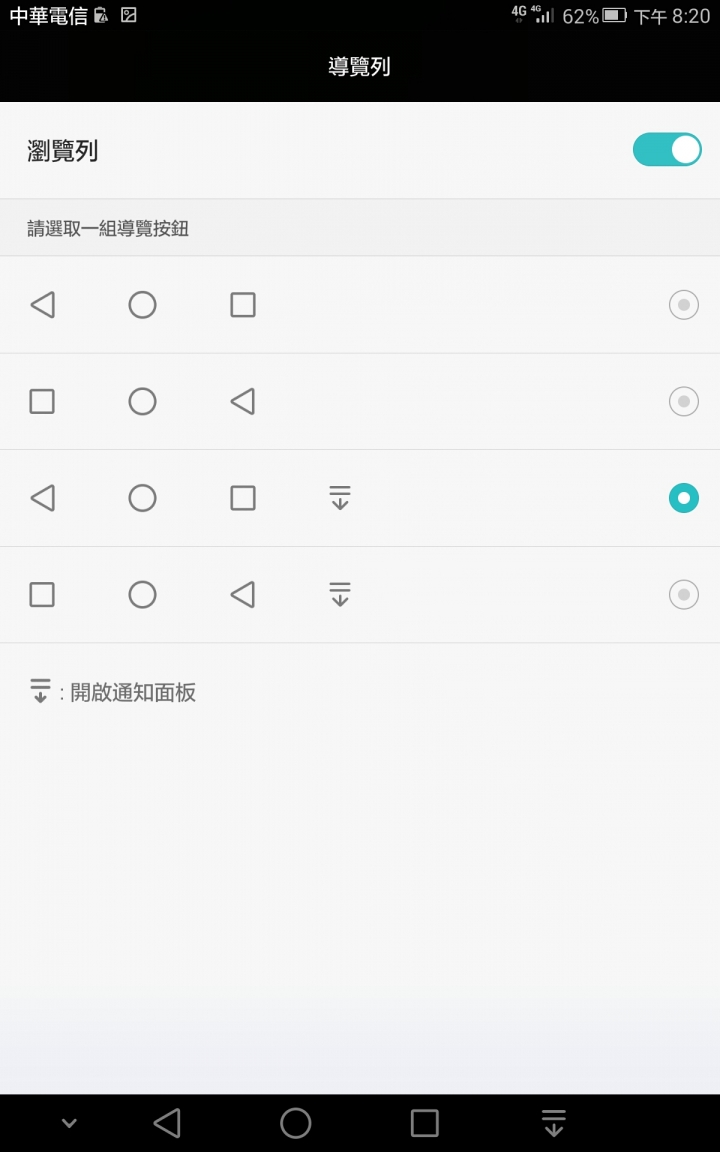This screenshot has height=1152, width=720.
Task: Select back-home-recents layout with notification button
Action: coord(683,498)
